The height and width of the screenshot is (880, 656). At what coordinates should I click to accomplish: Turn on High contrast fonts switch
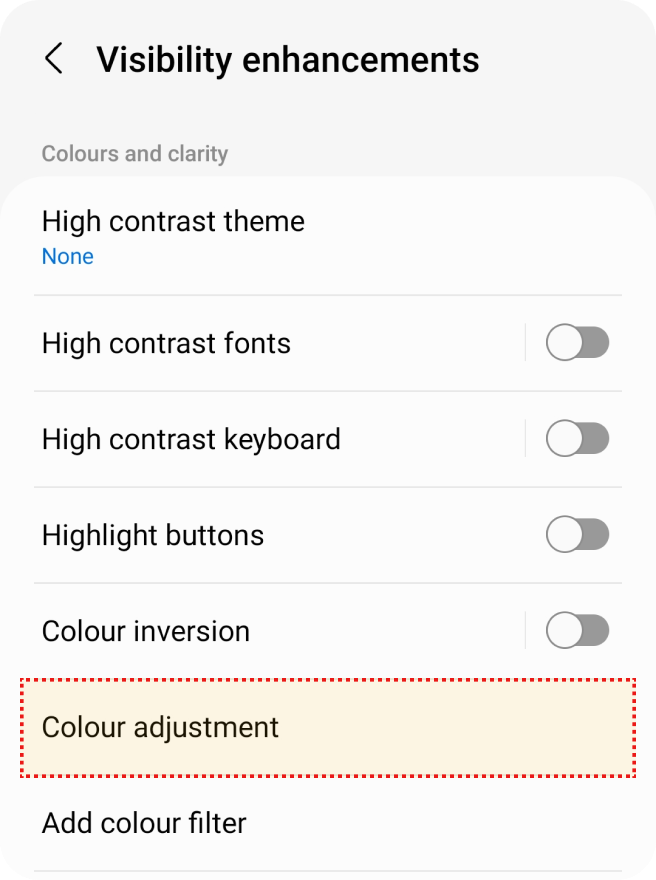point(577,343)
